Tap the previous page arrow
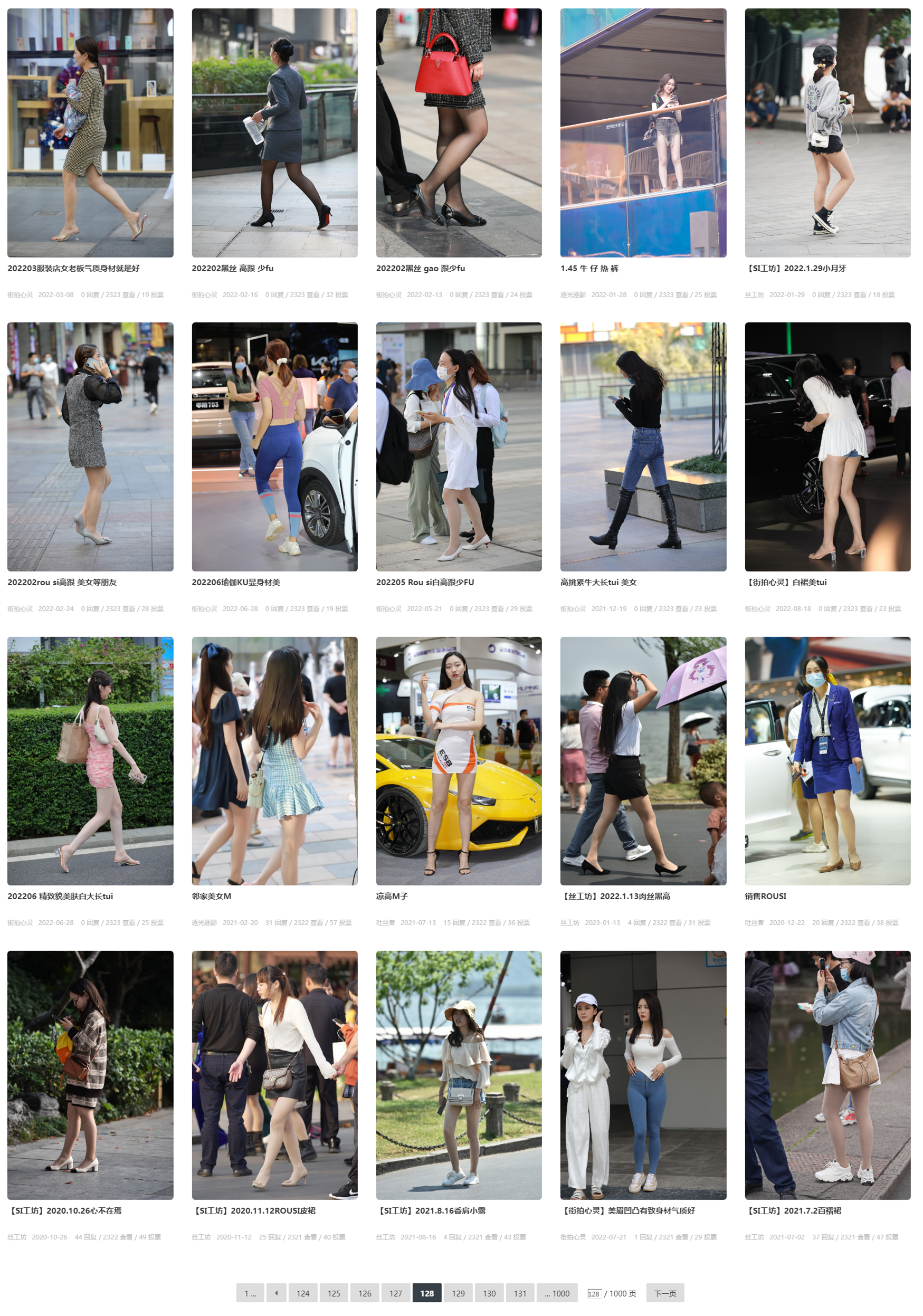This screenshot has height=1316, width=923. [277, 1293]
